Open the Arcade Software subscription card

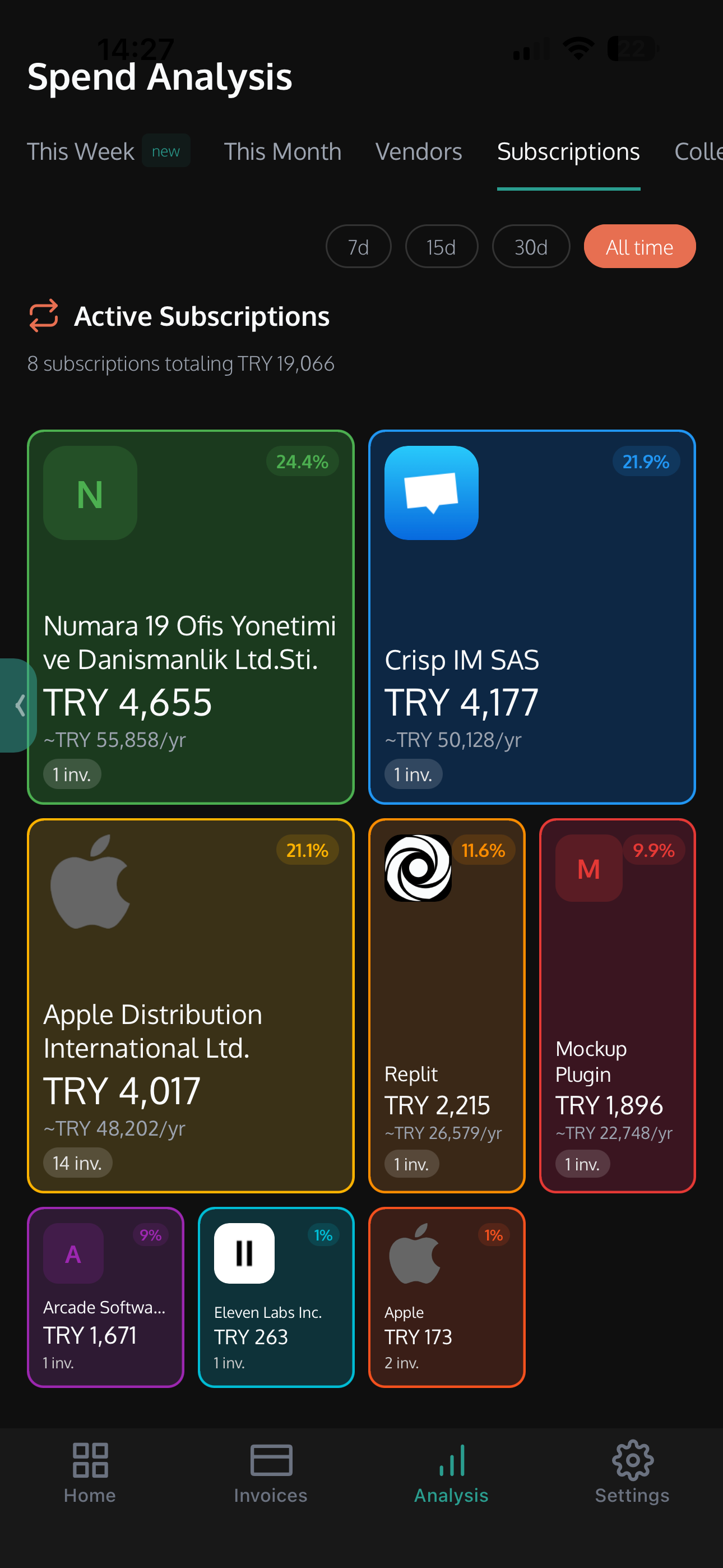coord(105,1297)
